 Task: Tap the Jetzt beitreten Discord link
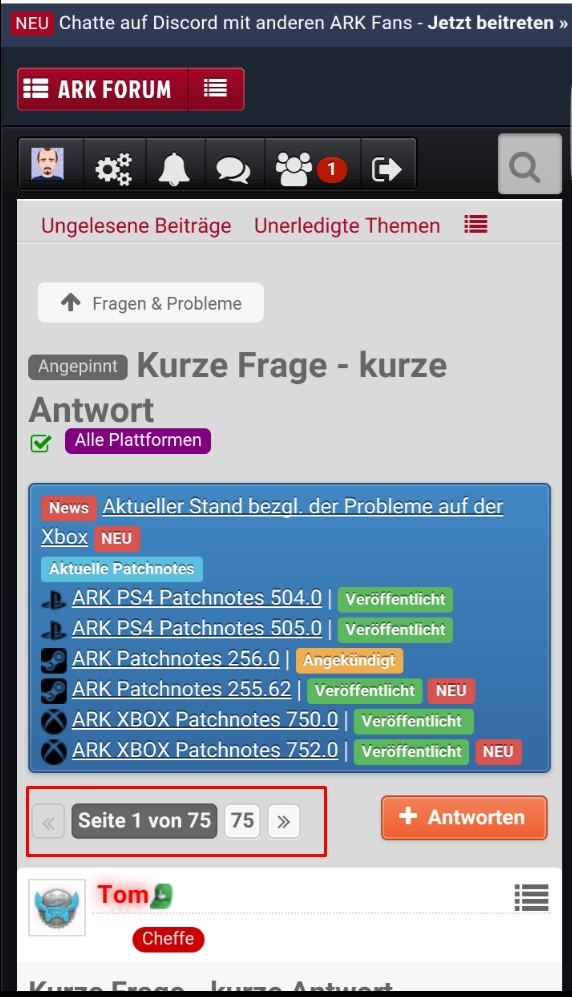(x=497, y=24)
